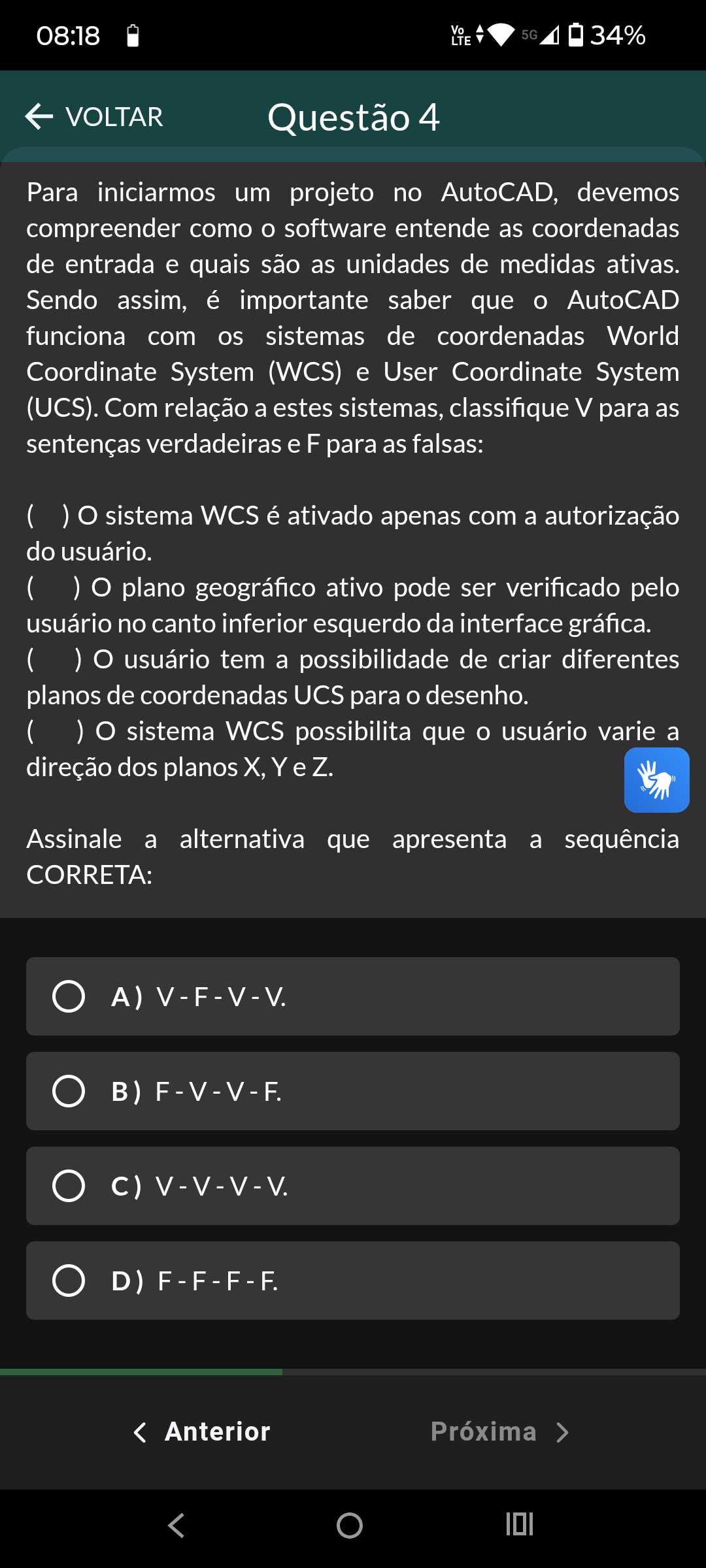Screen dimensions: 706x1568
Task: Open the sign language accessibility widget
Action: 656,780
